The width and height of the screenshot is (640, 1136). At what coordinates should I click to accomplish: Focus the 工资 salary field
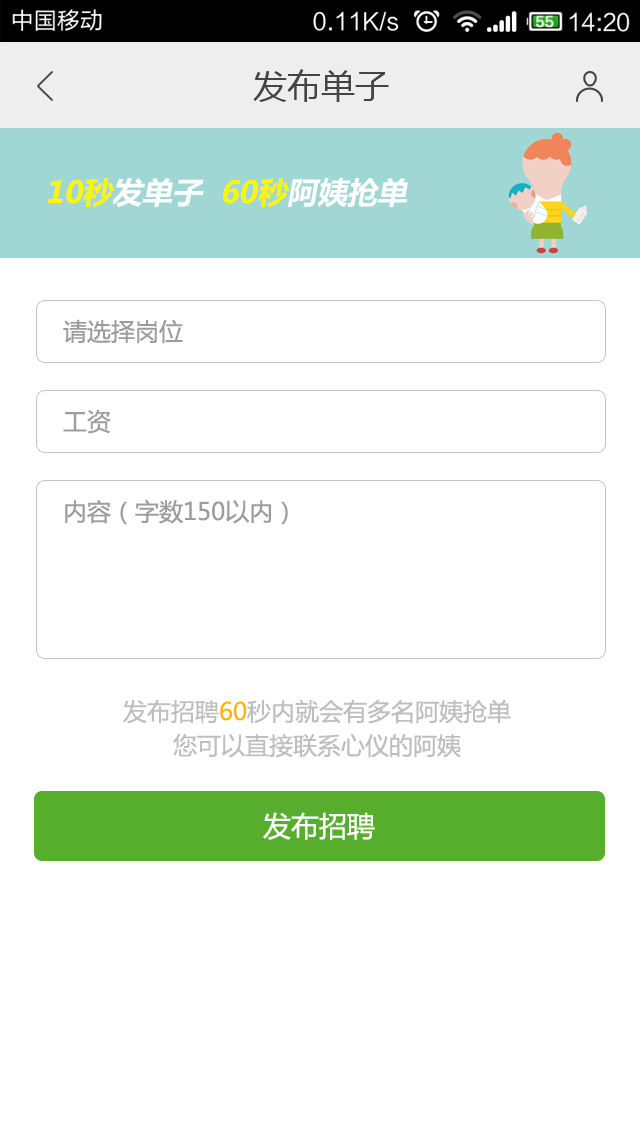pyautogui.click(x=320, y=422)
